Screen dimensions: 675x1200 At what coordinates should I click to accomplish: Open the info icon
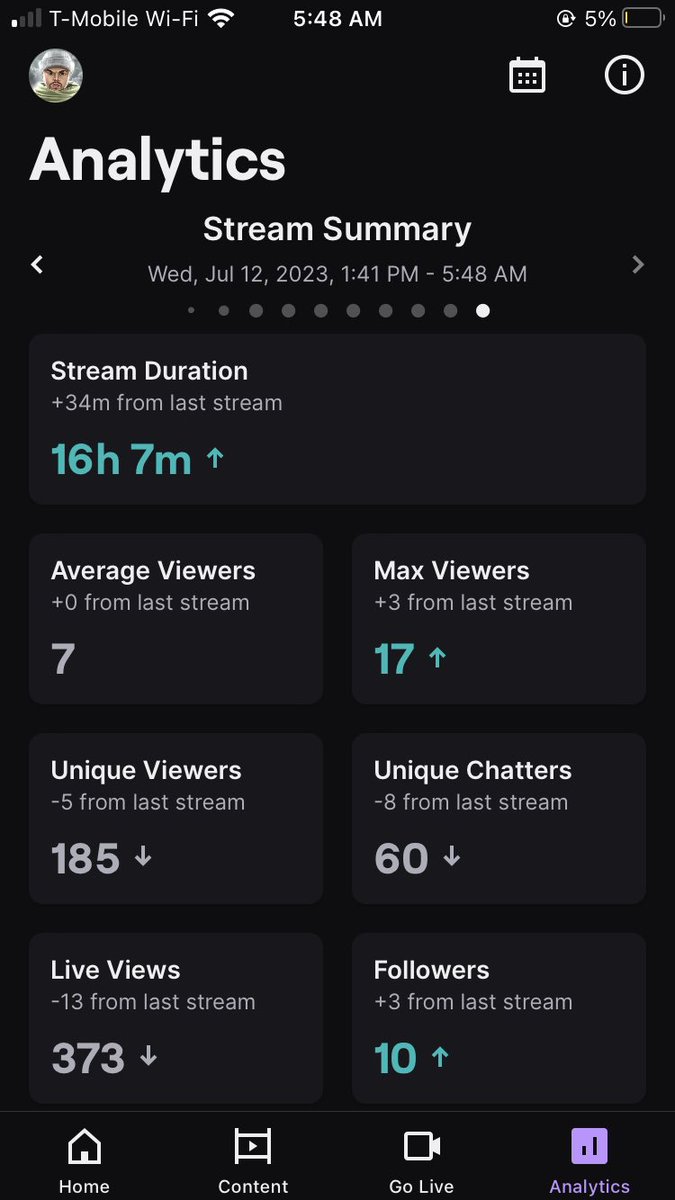624,75
